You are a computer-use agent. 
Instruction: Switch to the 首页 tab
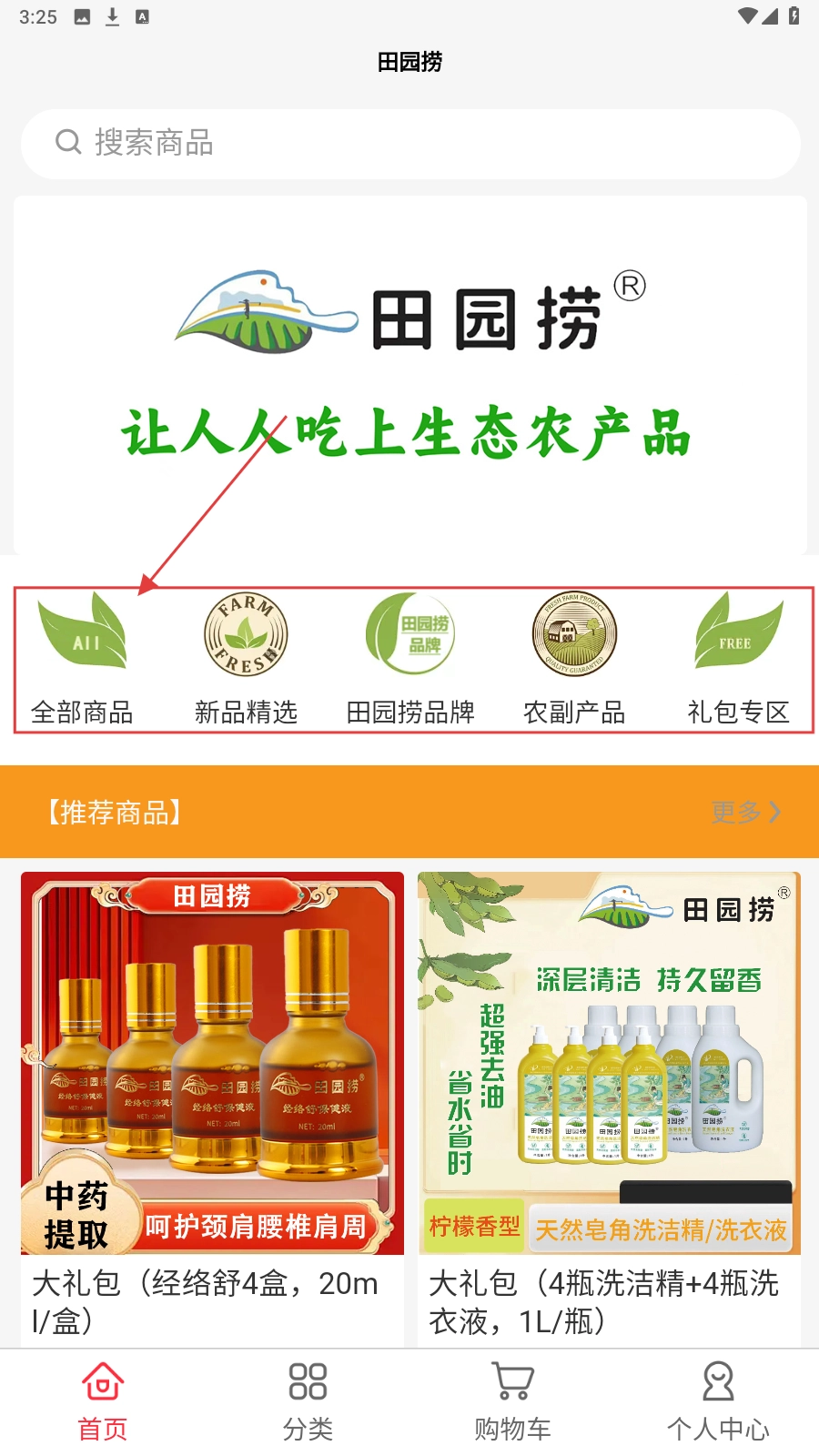(x=103, y=1401)
